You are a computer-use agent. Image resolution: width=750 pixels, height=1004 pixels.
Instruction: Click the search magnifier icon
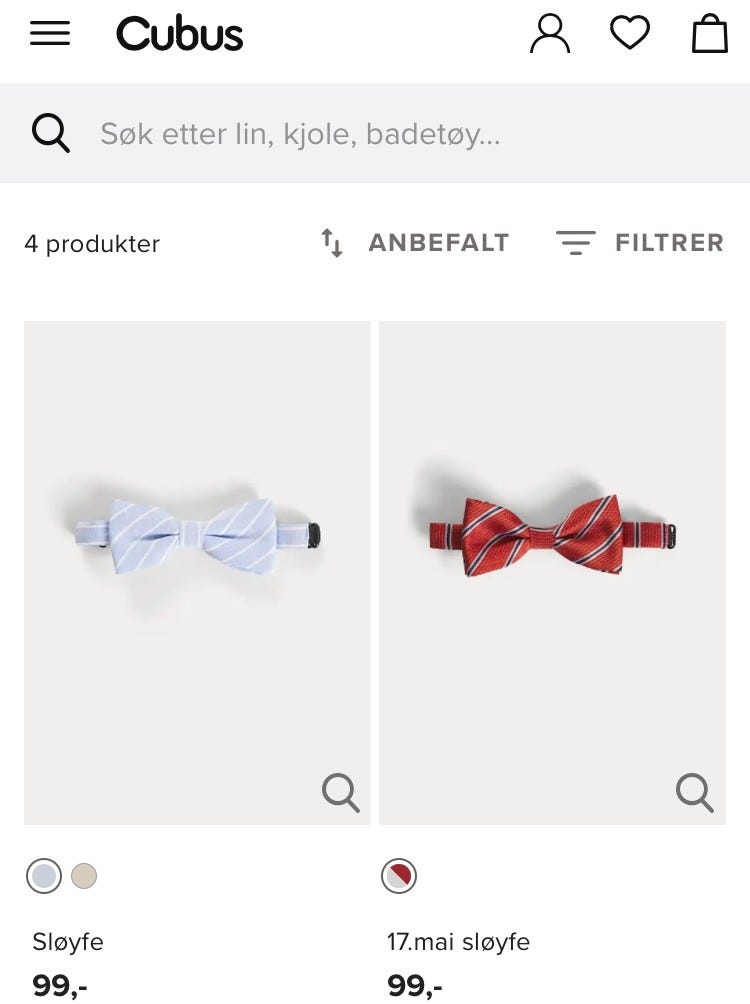click(x=49, y=132)
